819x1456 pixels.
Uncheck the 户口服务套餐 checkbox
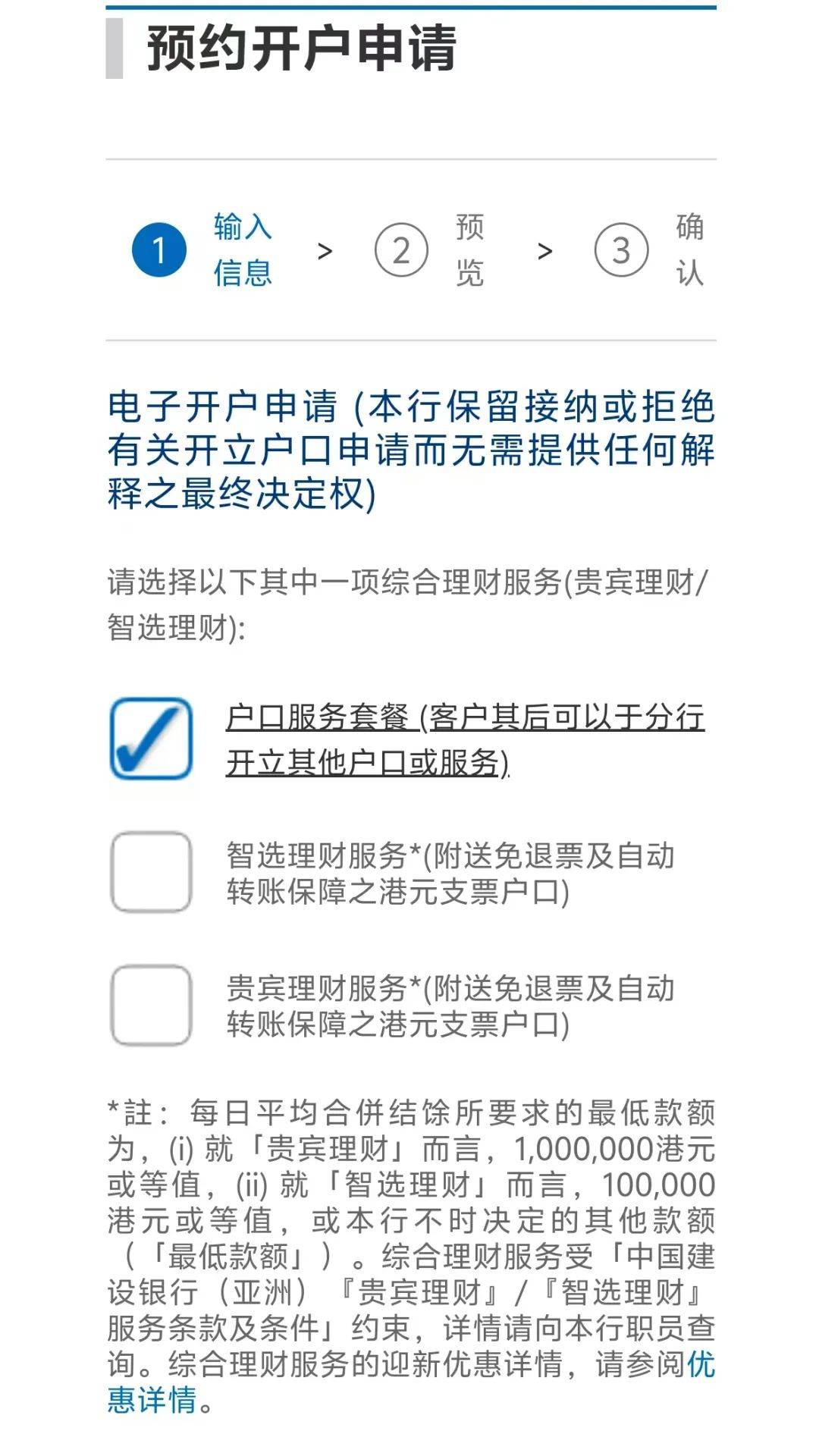[151, 739]
